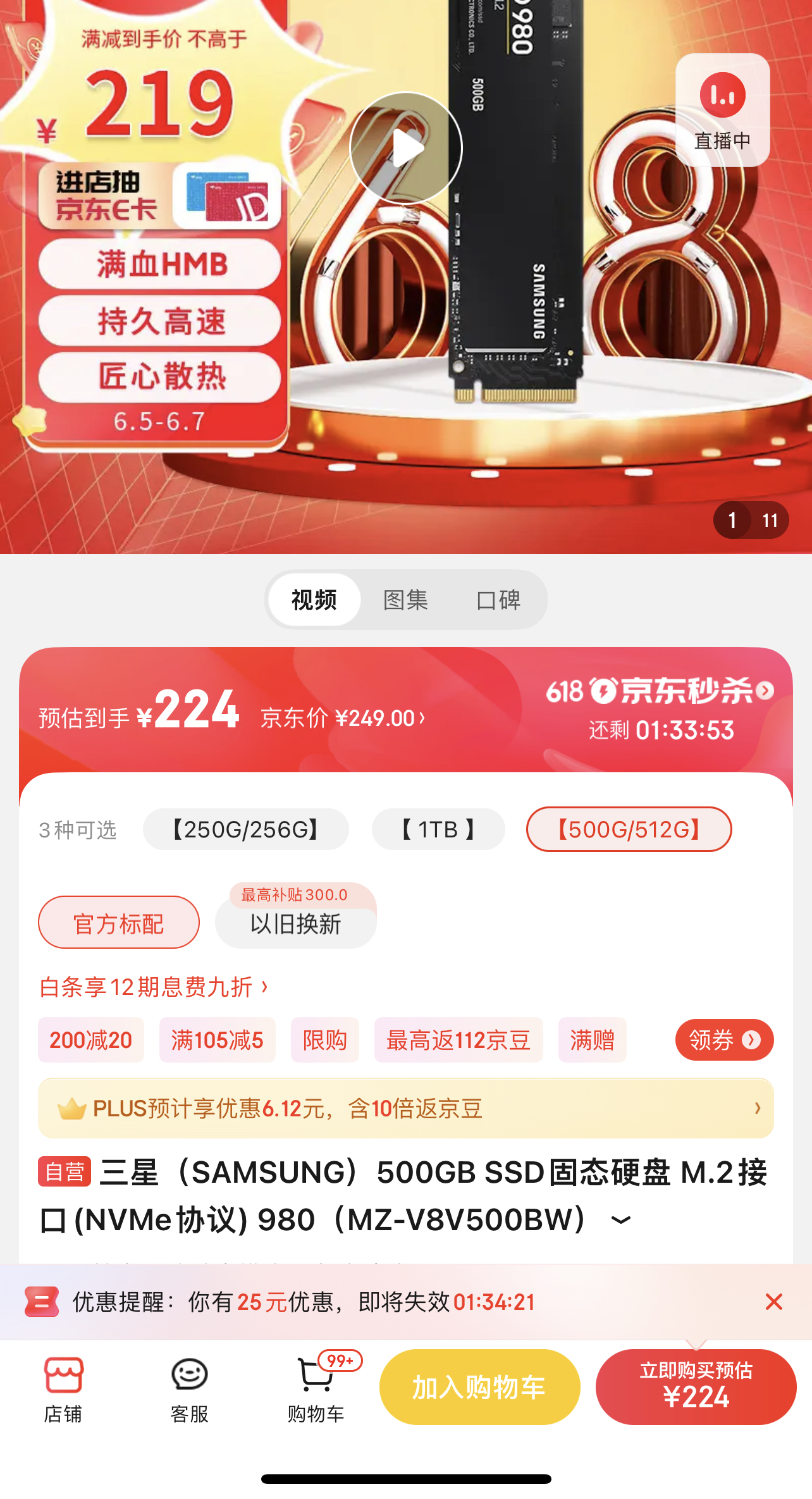The width and height of the screenshot is (812, 1499).
Task: Open the 直播中 live stream
Action: pos(722,110)
